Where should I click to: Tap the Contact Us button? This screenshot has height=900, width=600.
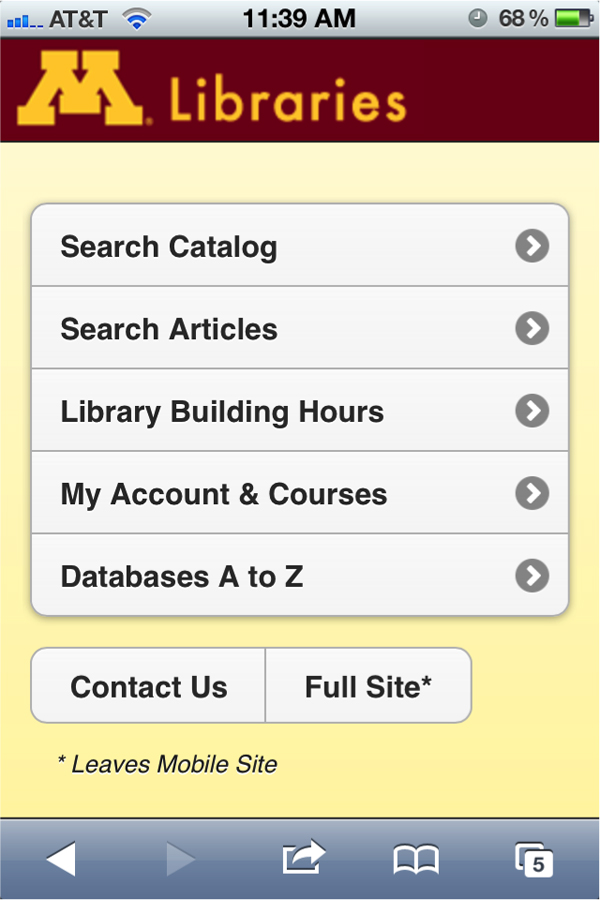[x=149, y=686]
